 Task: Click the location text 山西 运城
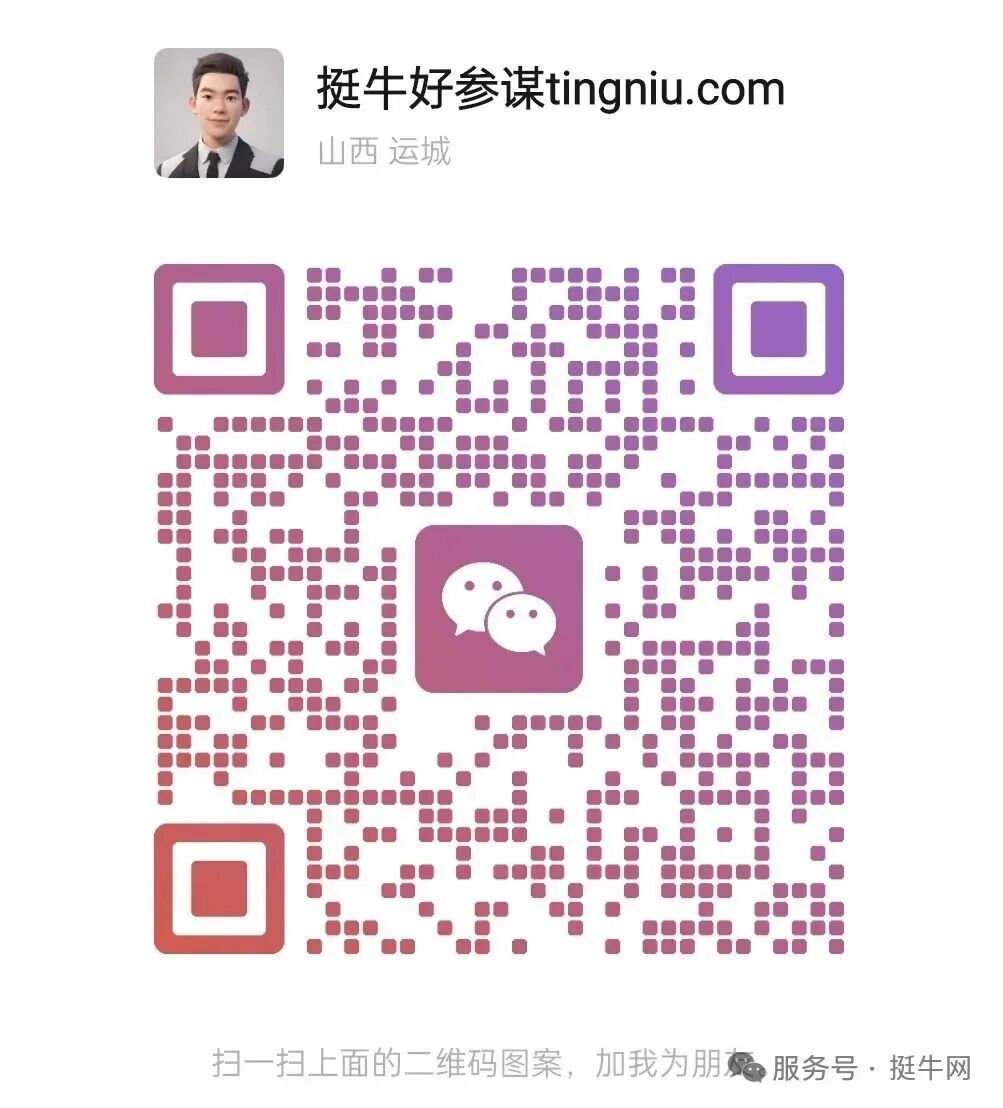click(386, 150)
